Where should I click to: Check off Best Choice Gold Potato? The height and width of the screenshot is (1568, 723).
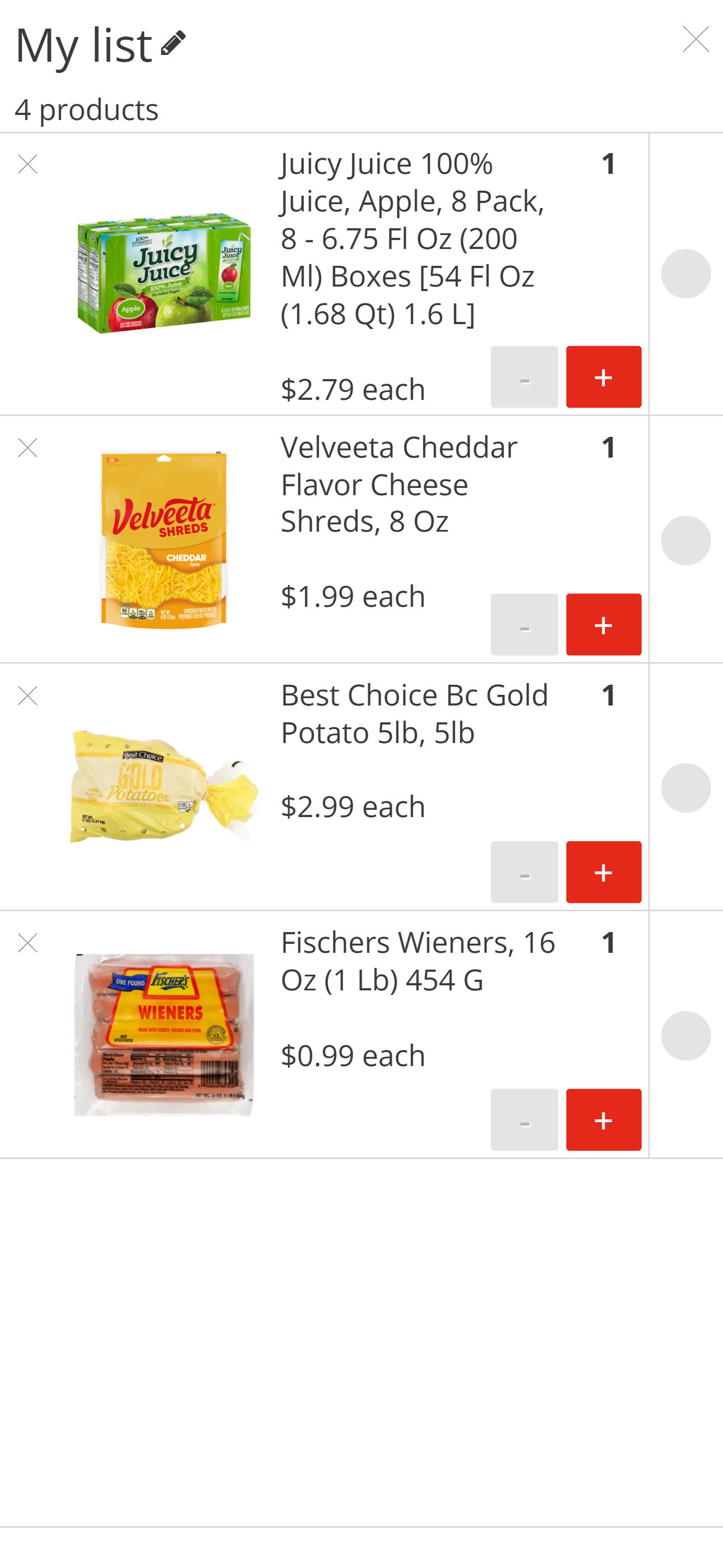pyautogui.click(x=685, y=788)
